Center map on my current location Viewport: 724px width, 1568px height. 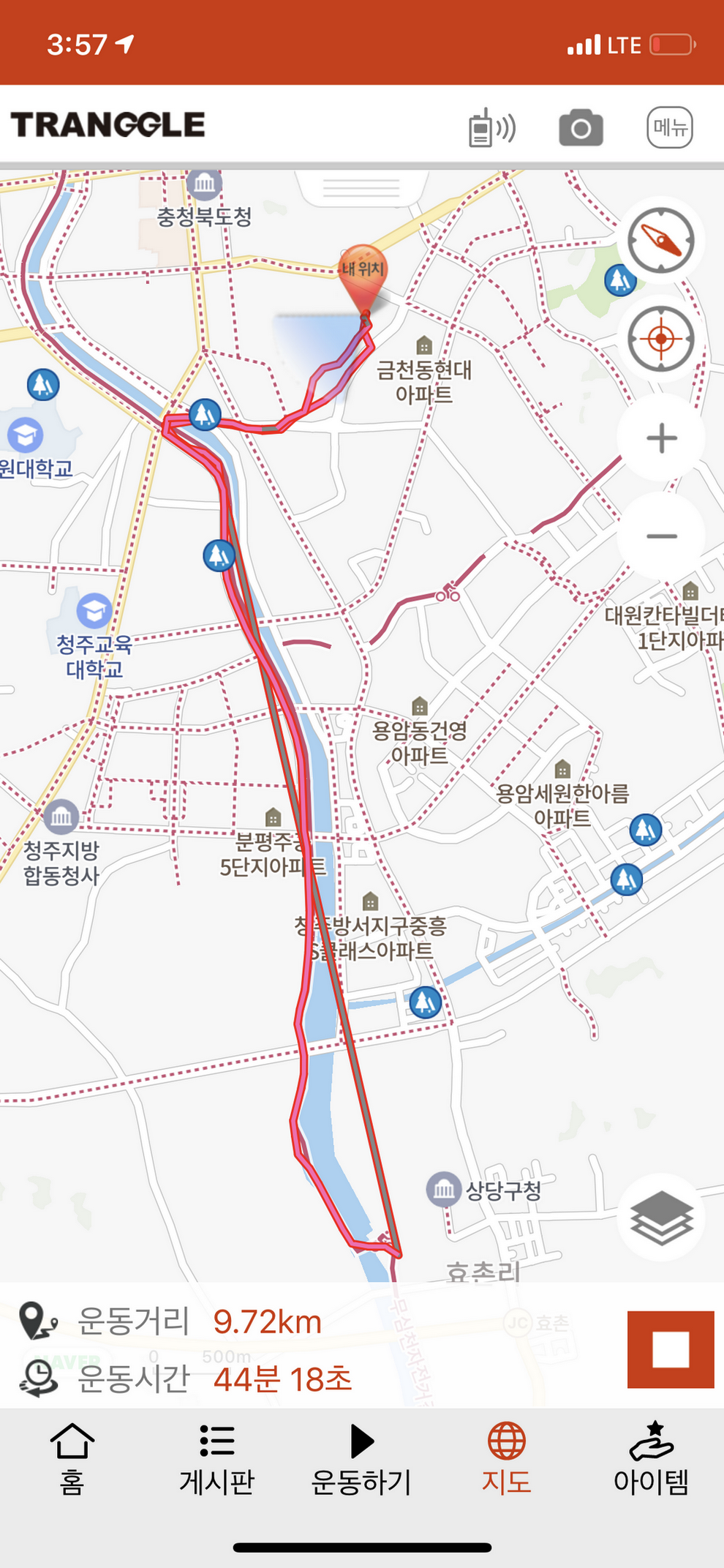coord(661,339)
